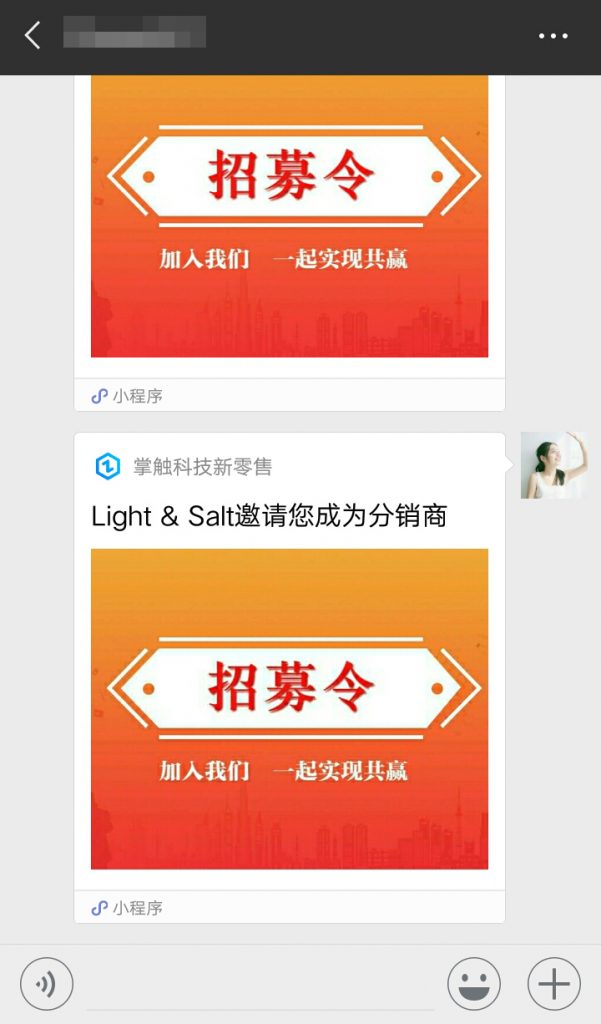The width and height of the screenshot is (601, 1024).
Task: Open the chat overflow menu
Action: point(553,36)
